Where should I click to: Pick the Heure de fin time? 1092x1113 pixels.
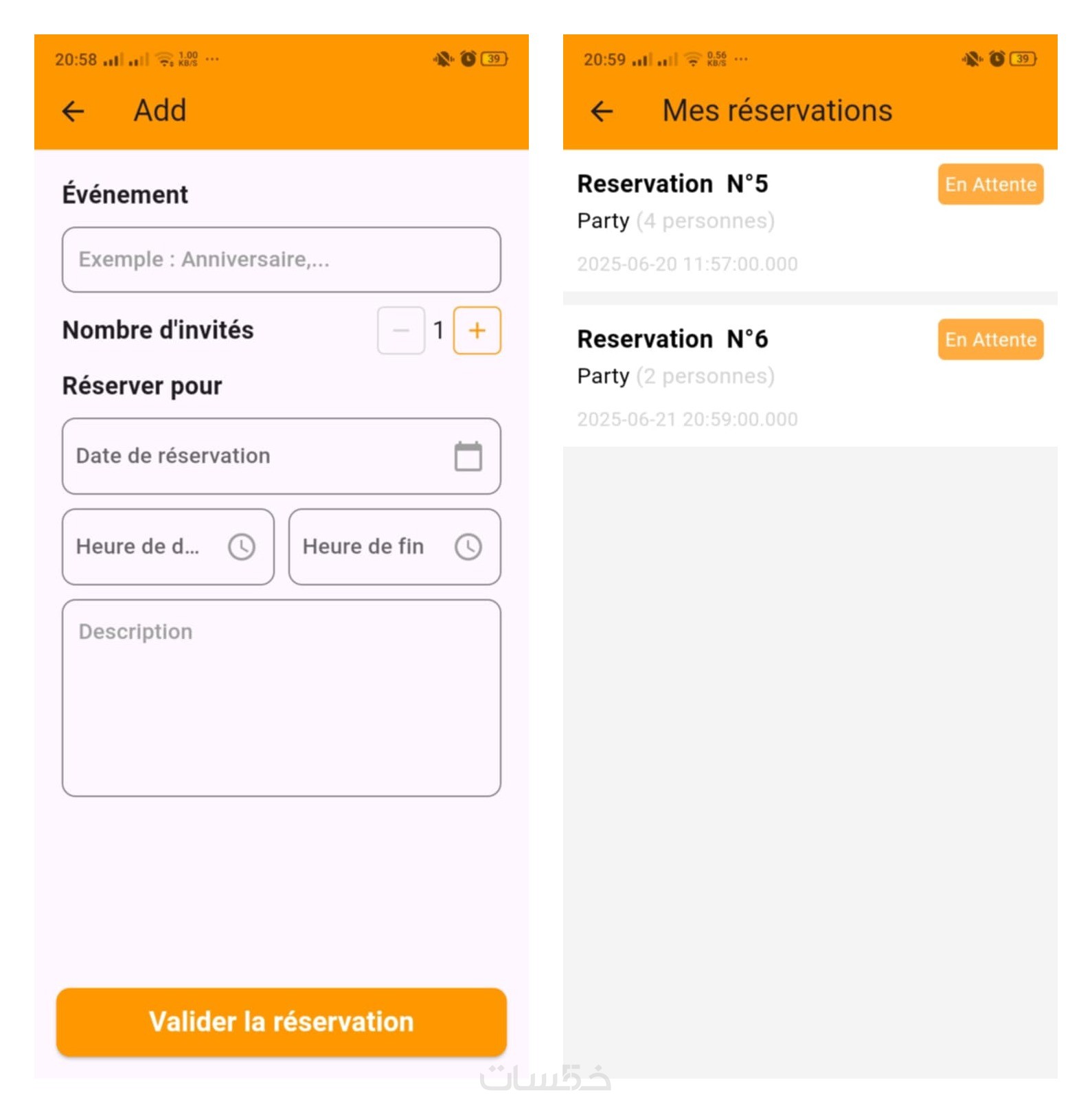tap(394, 547)
